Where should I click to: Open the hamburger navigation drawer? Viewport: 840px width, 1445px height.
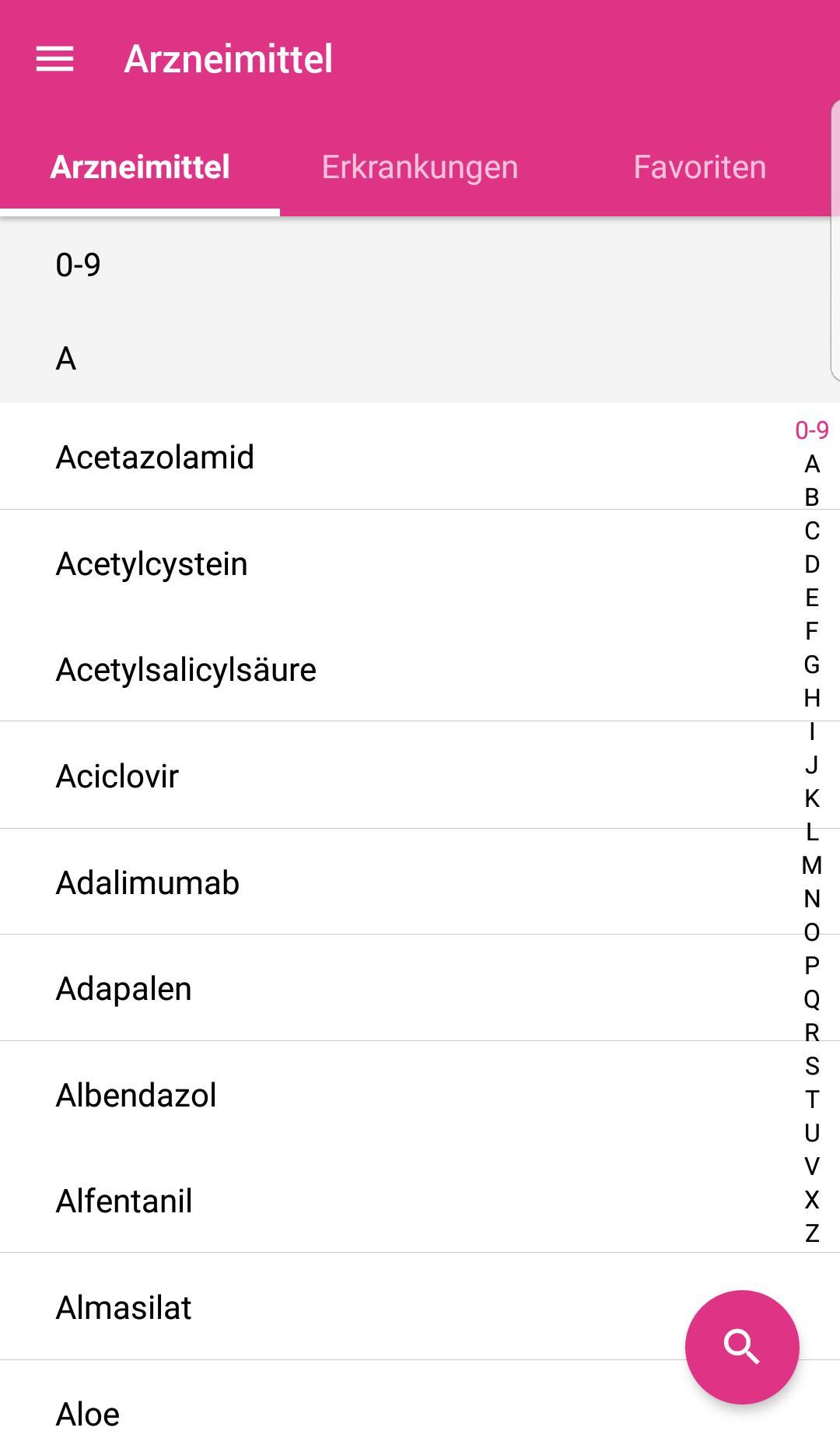pyautogui.click(x=54, y=59)
